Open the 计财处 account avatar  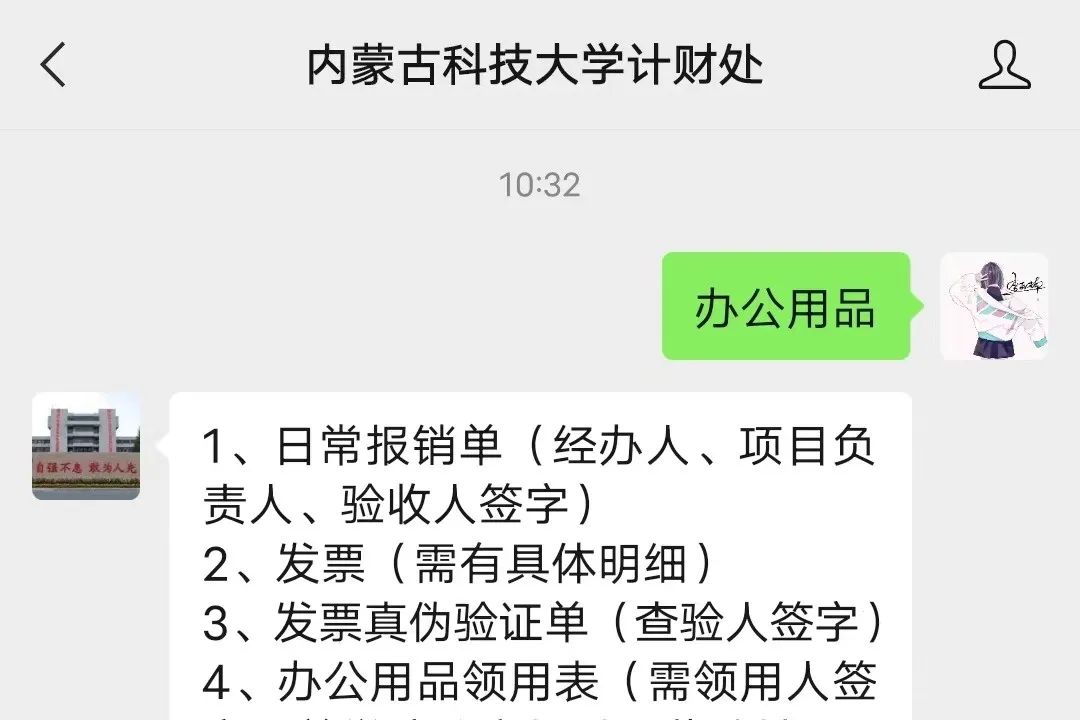click(86, 446)
